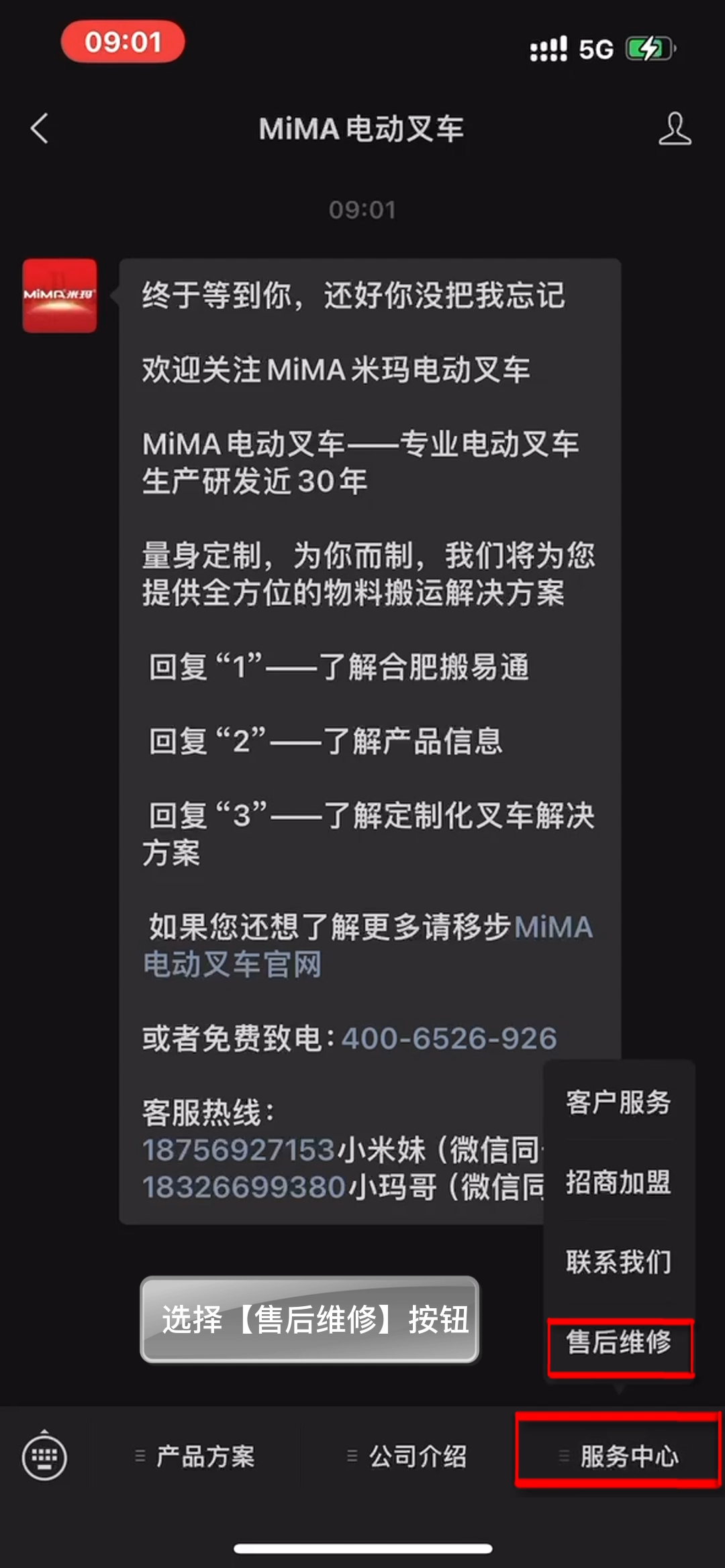Select 客户服务 from the popup menu

(x=618, y=1102)
